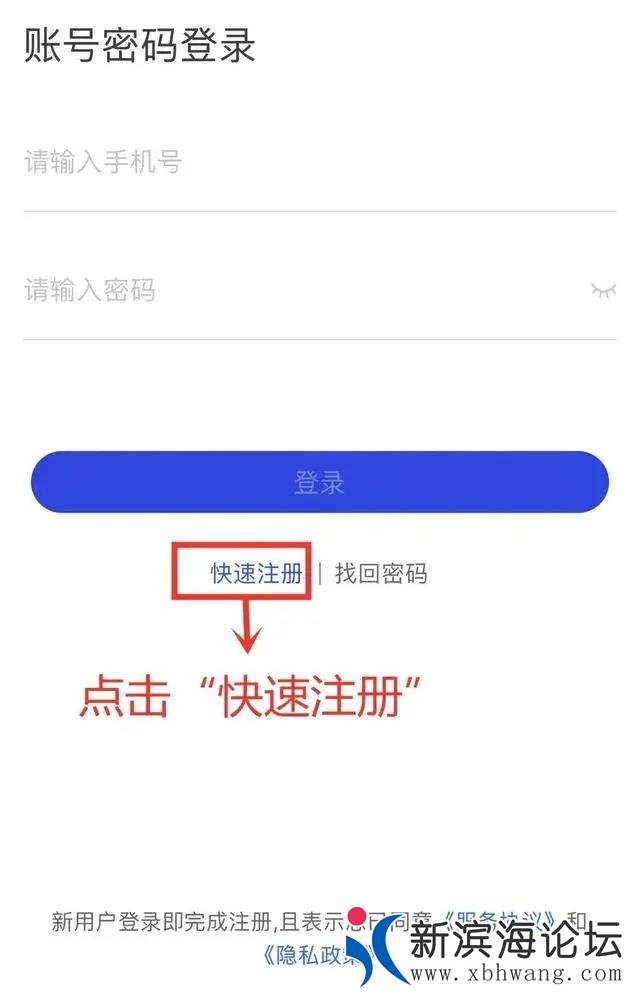Screen dimensions: 640x1005
Task: Open the 《隐私政策》 link
Action: (312, 953)
